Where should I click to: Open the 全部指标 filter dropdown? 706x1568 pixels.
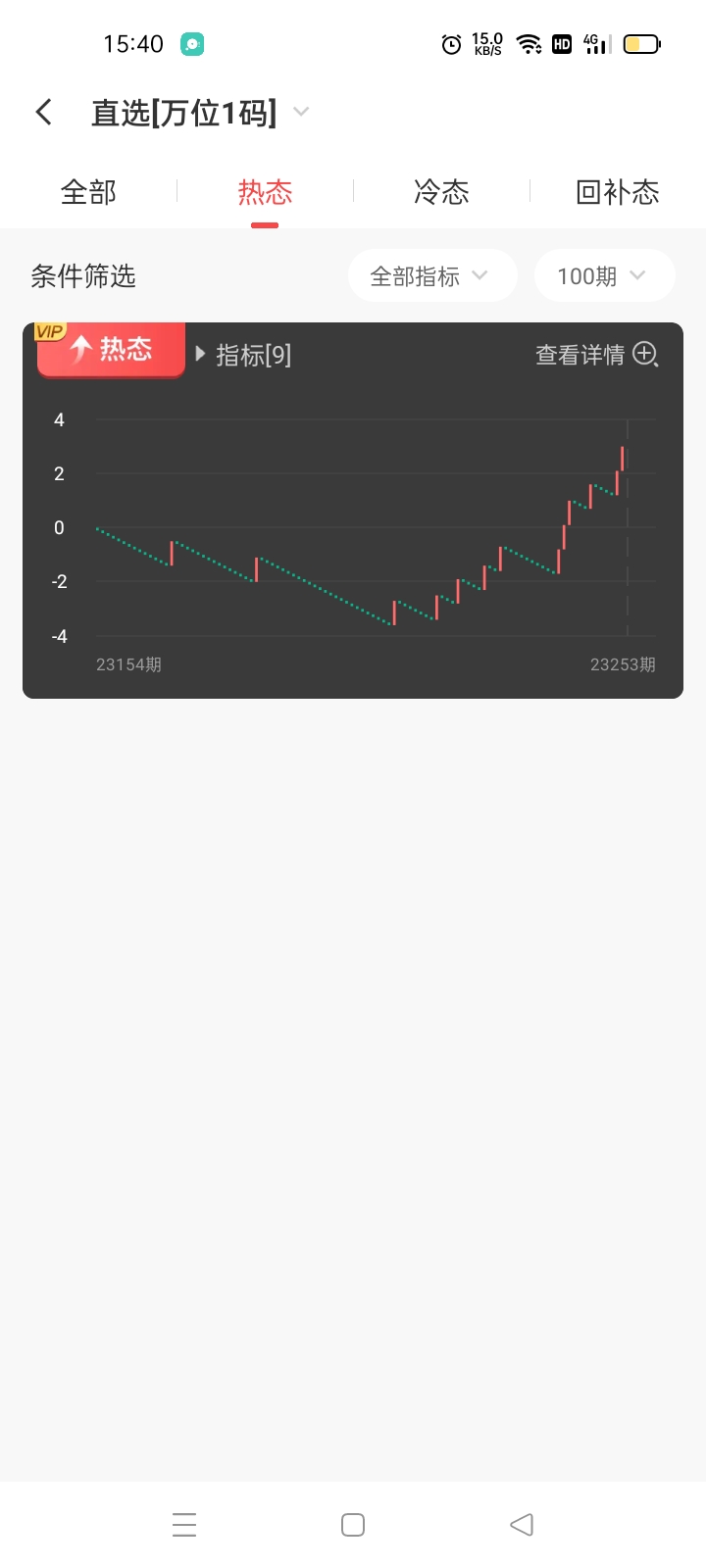(431, 276)
